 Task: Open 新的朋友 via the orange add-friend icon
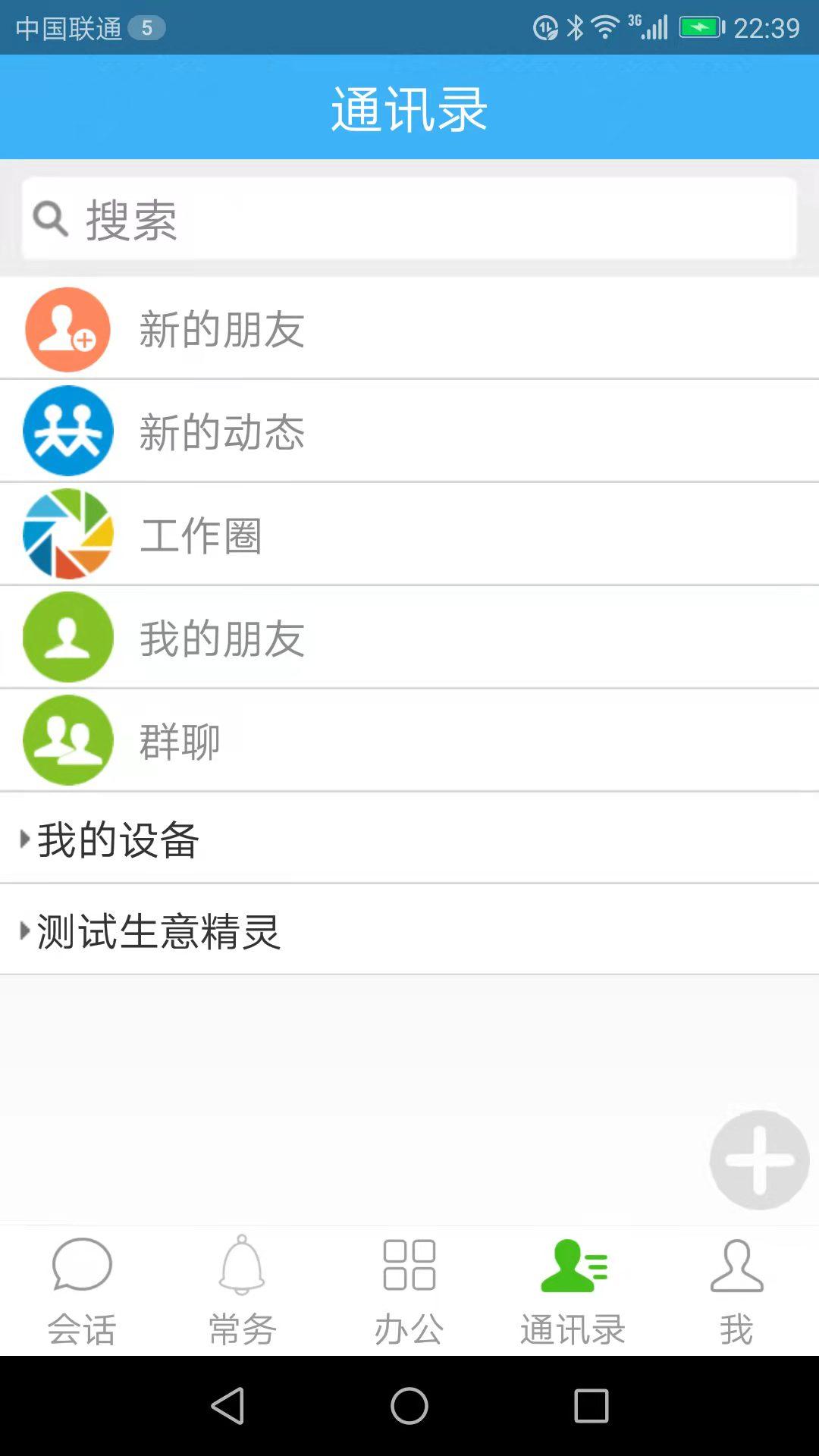tap(67, 328)
